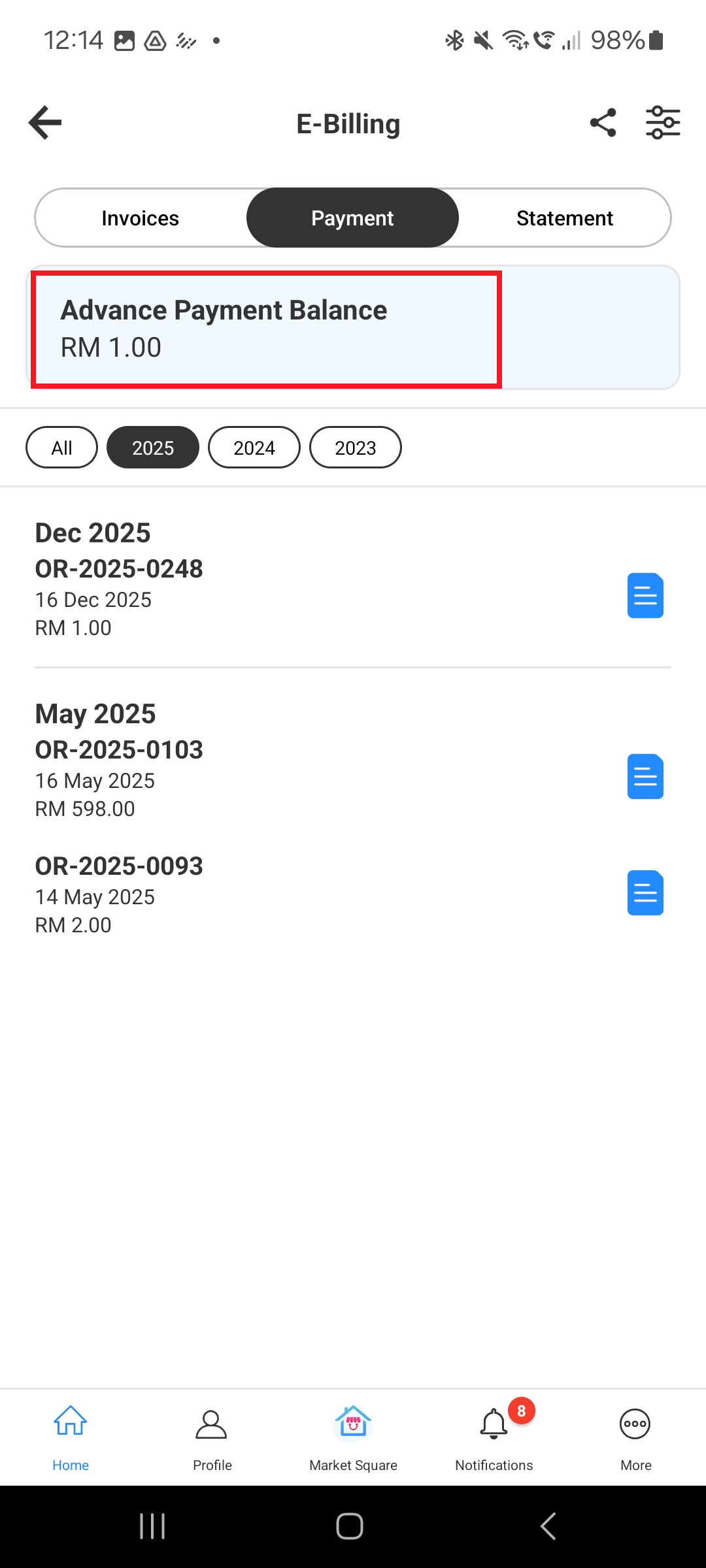Show payments from all years
This screenshot has width=706, height=1568.
pos(61,448)
